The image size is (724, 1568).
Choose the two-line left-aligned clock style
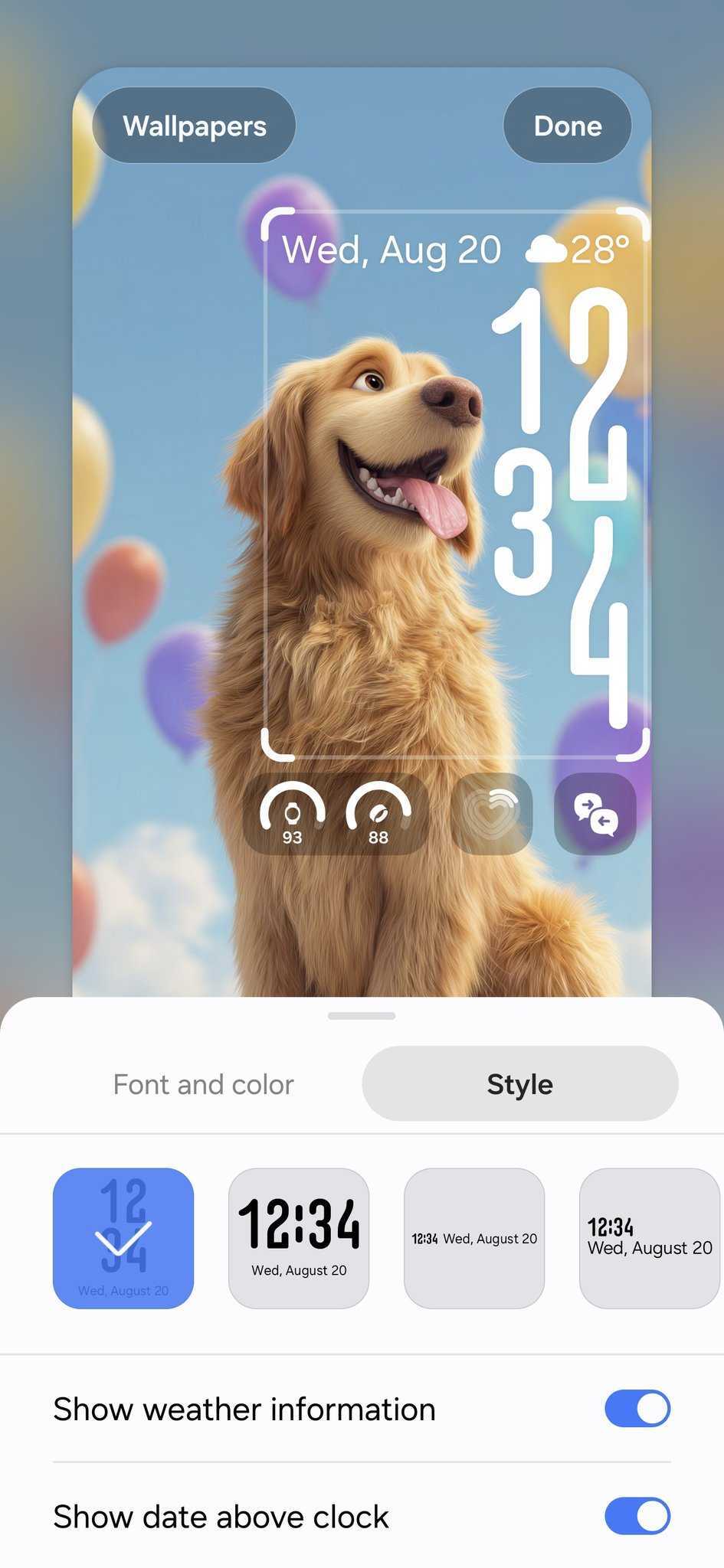(x=649, y=1238)
